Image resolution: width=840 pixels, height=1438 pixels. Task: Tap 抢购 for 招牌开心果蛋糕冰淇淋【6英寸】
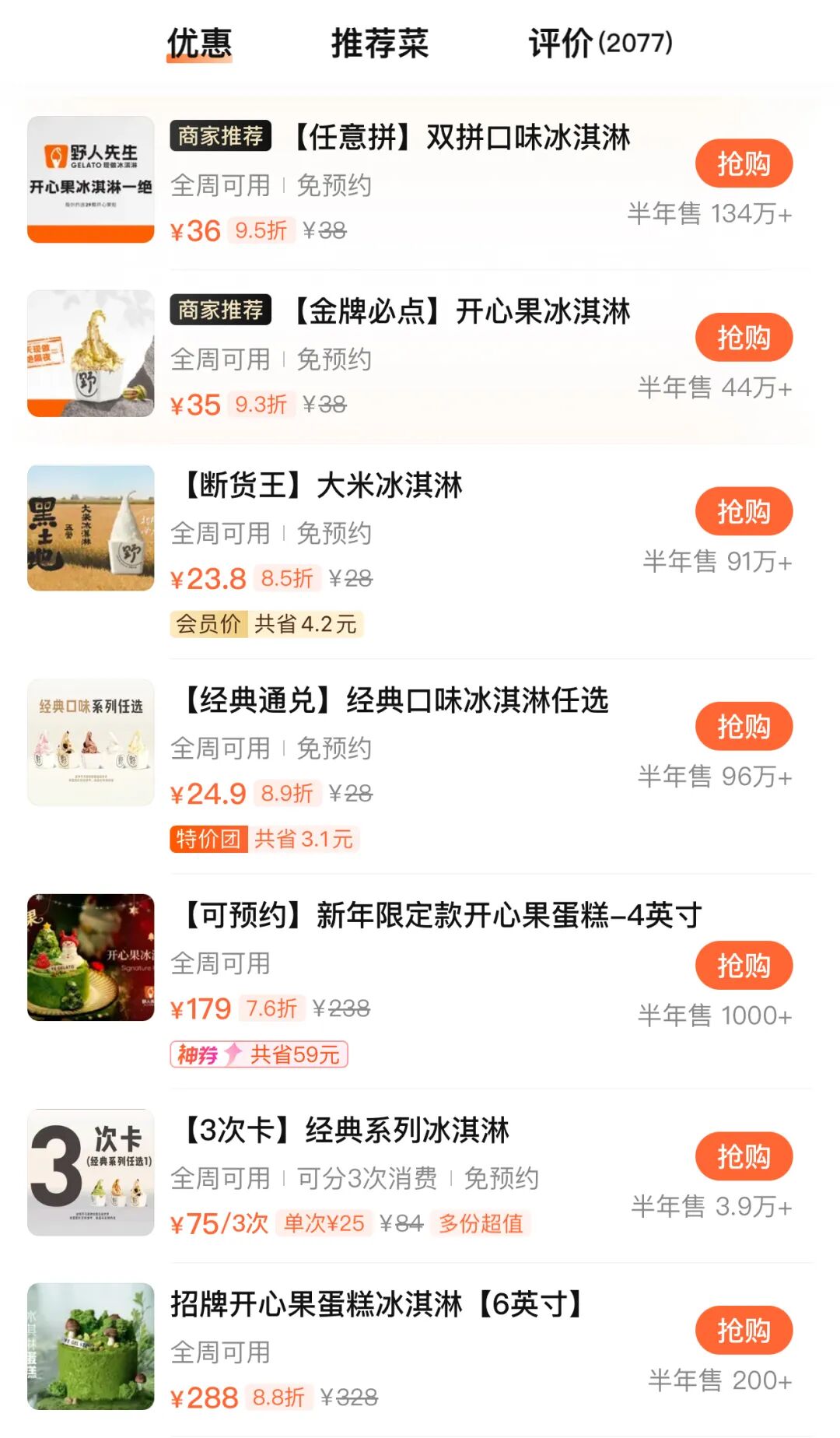(744, 1331)
